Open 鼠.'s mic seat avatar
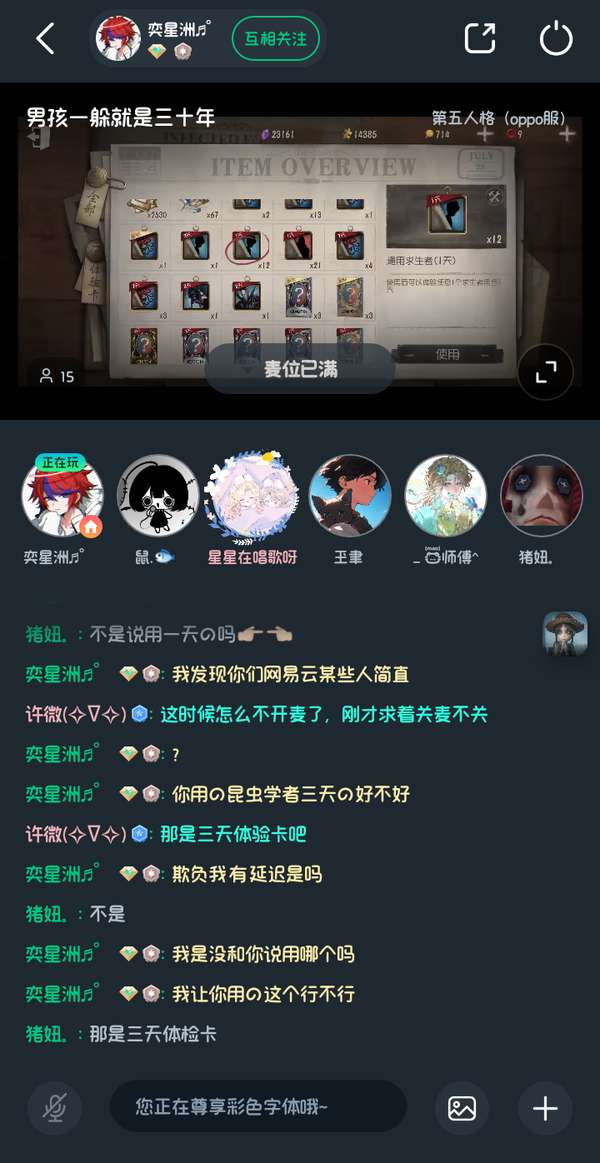This screenshot has height=1163, width=600. pos(157,497)
